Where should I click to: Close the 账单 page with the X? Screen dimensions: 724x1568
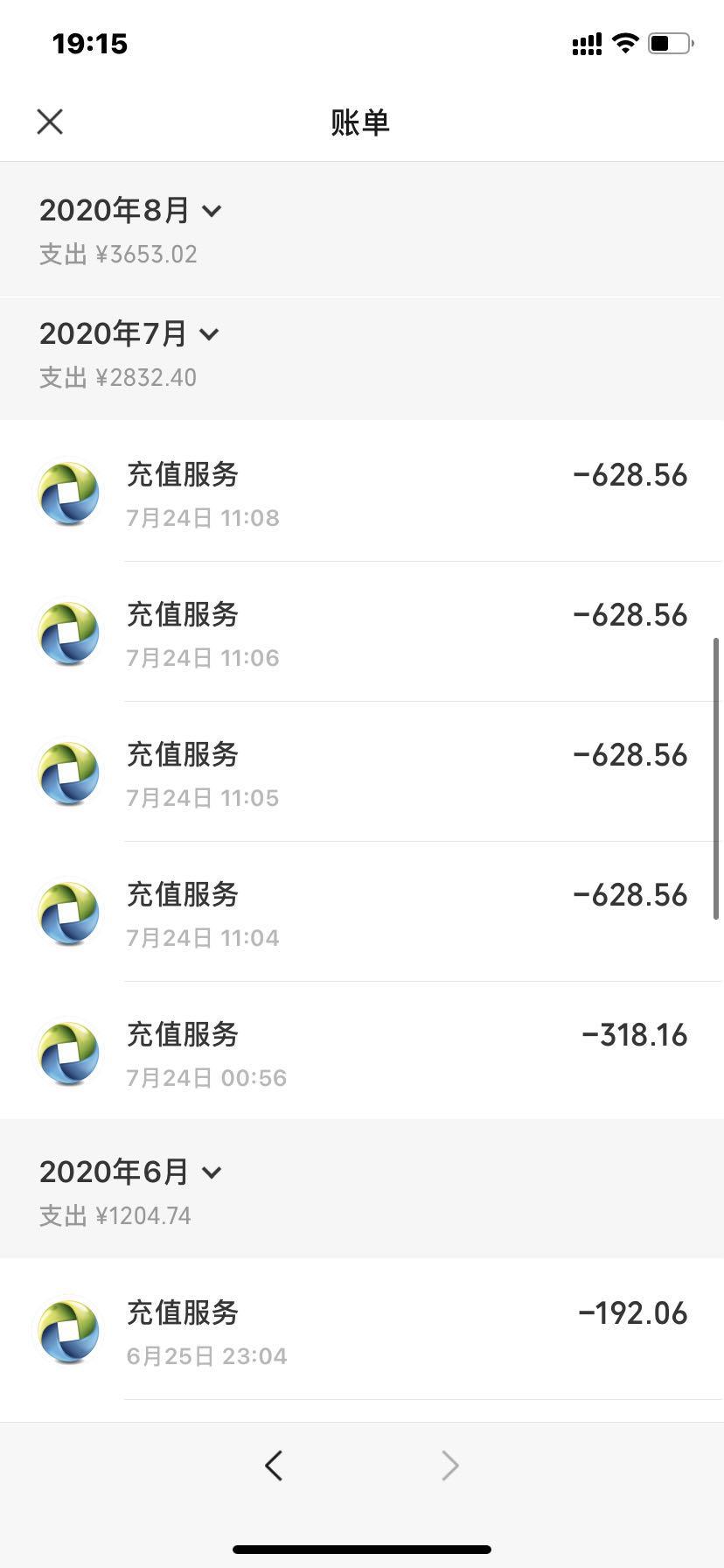(50, 122)
